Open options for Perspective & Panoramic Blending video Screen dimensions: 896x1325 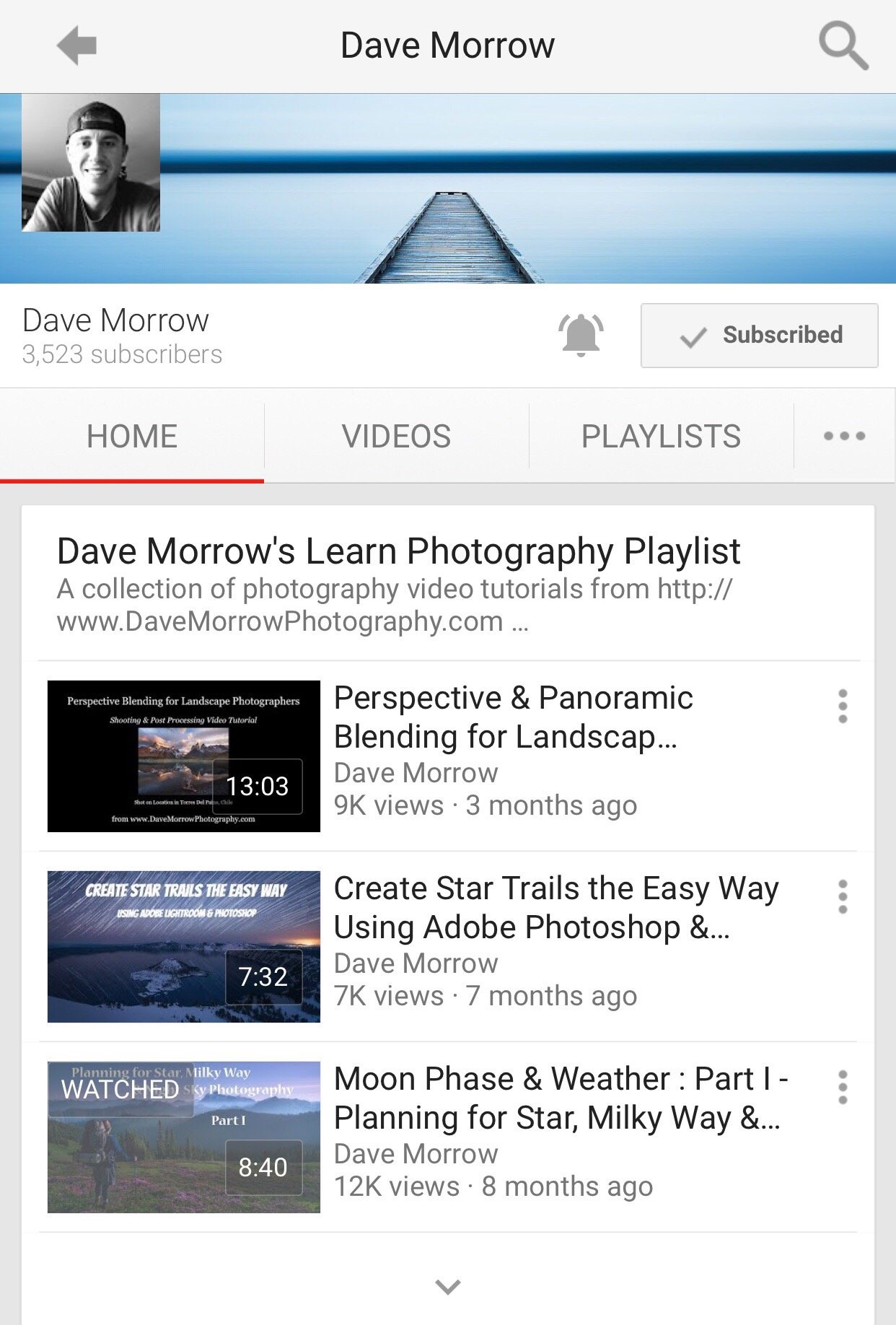point(842,707)
